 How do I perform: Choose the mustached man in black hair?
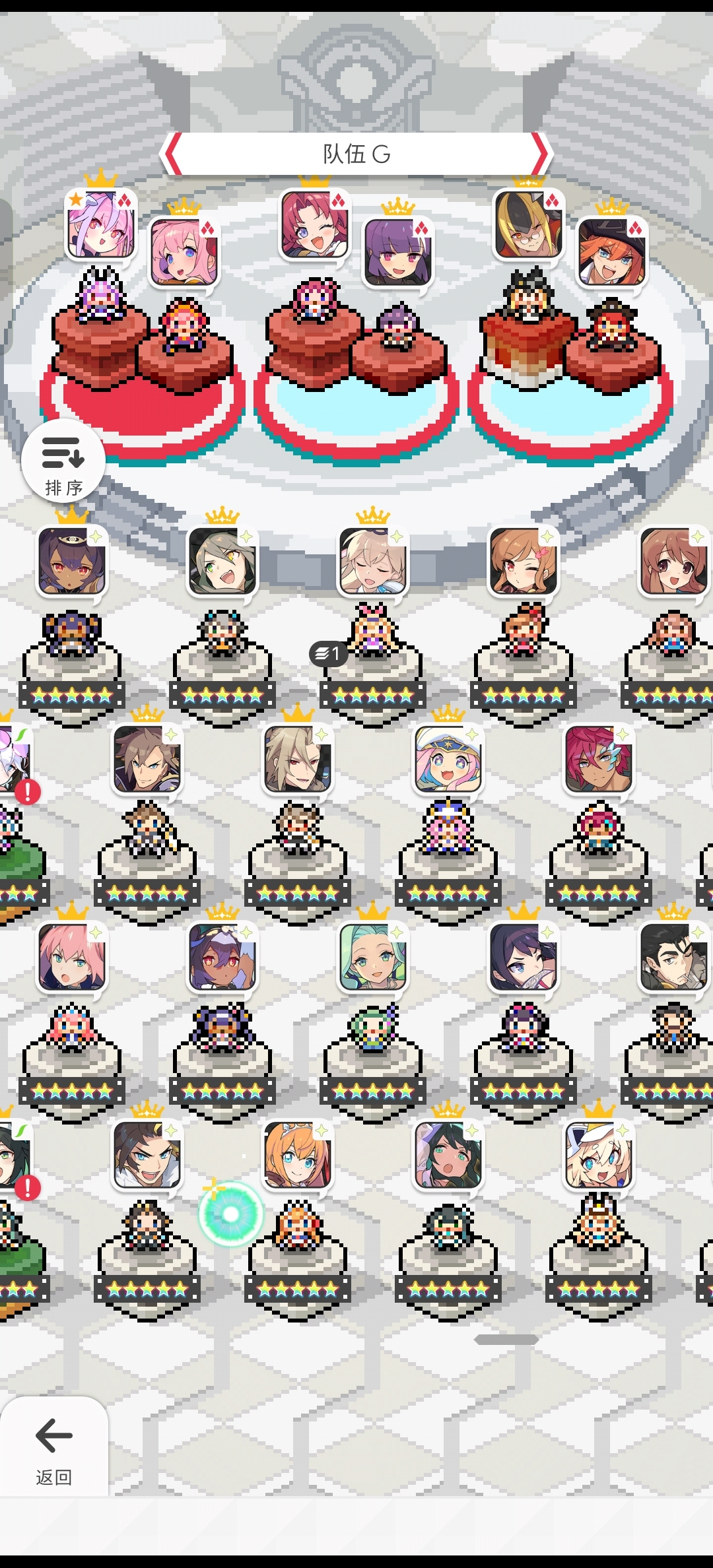pos(673,958)
